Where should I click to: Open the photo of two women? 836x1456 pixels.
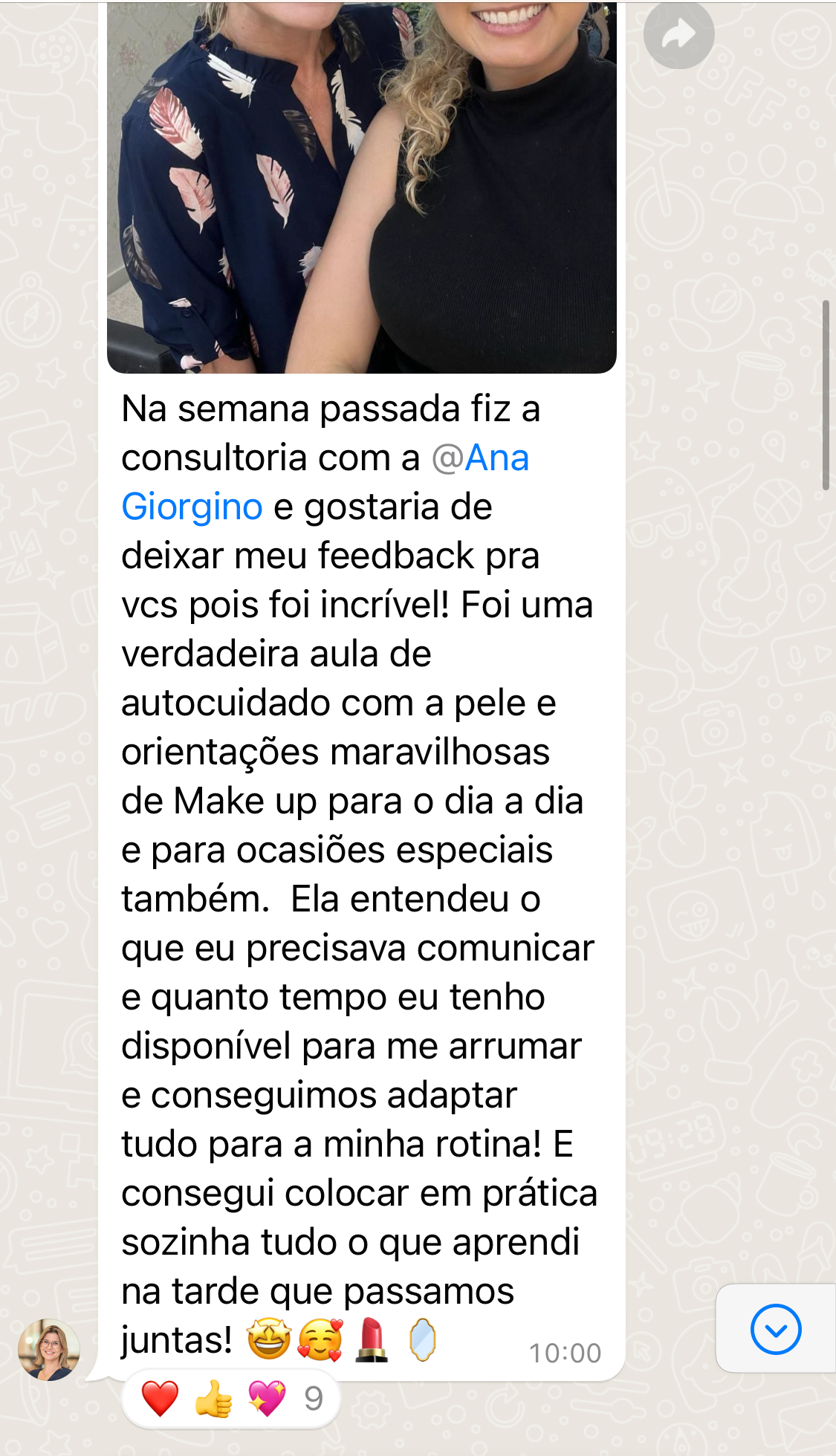(362, 186)
